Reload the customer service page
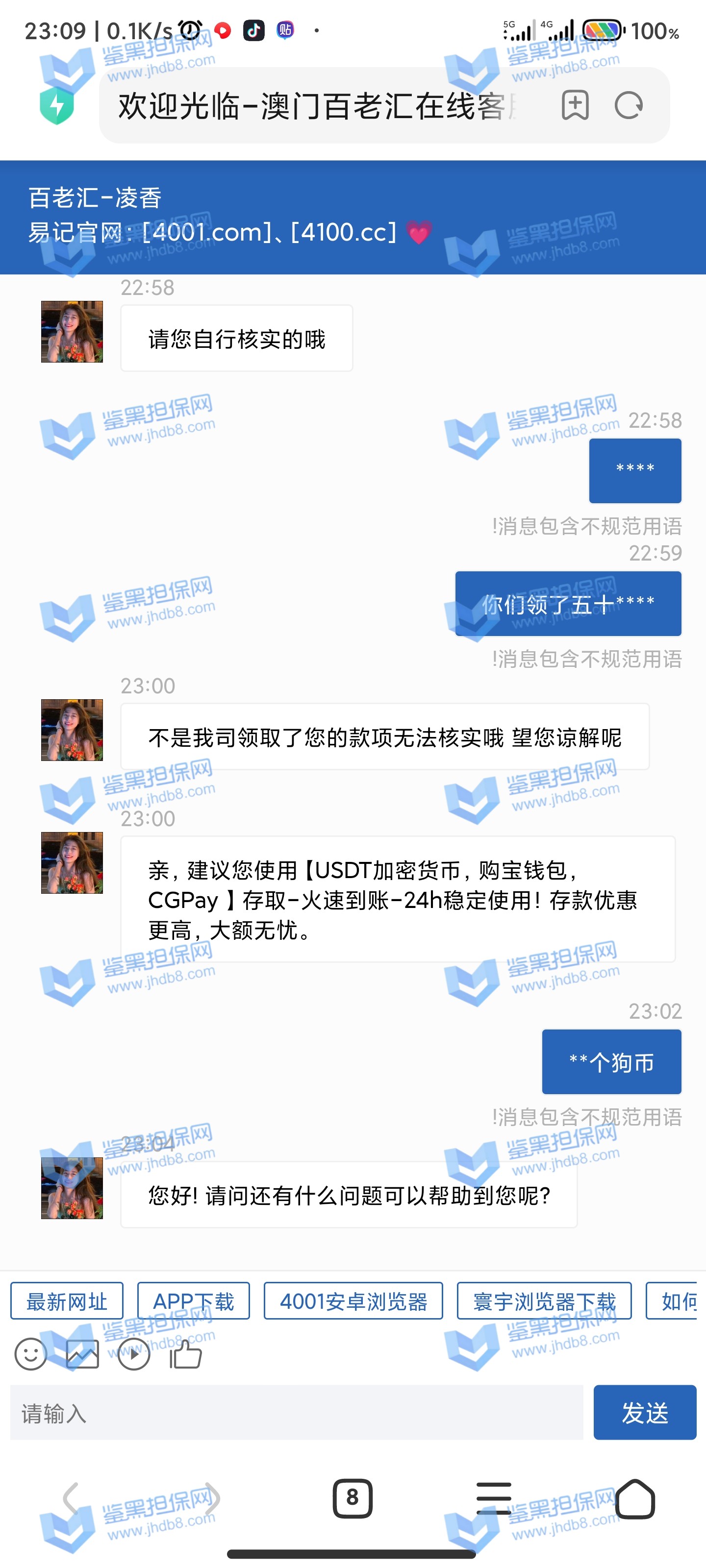This screenshot has height=1568, width=706. click(x=629, y=105)
